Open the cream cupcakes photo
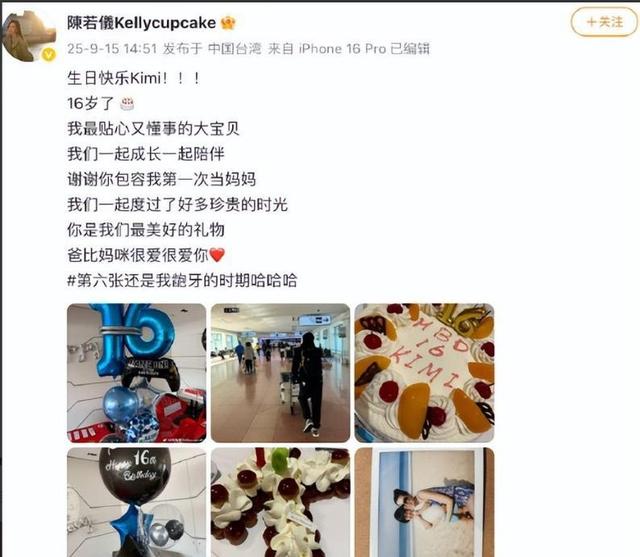This screenshot has height=557, width=640. point(280,501)
